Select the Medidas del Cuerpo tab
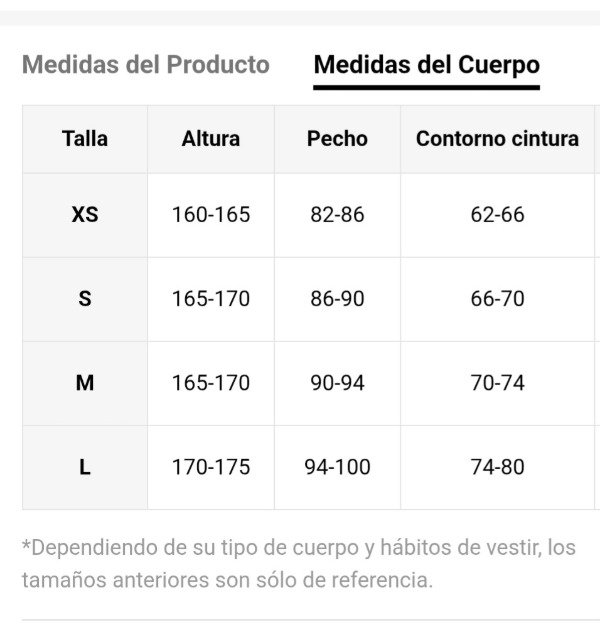Viewport: 600px width, 628px height. 427,64
